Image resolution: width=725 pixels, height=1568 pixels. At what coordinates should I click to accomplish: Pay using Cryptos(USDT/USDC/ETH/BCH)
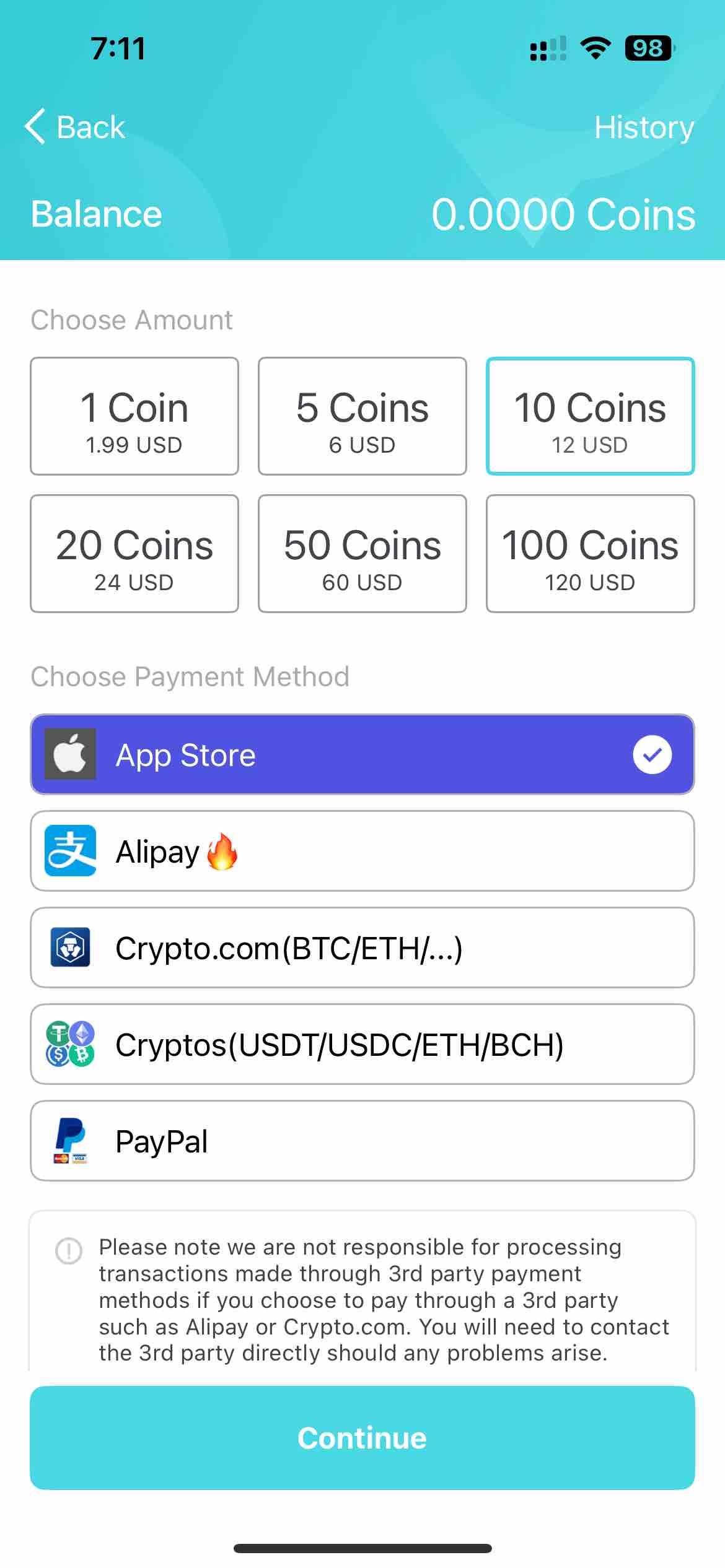[x=362, y=1044]
